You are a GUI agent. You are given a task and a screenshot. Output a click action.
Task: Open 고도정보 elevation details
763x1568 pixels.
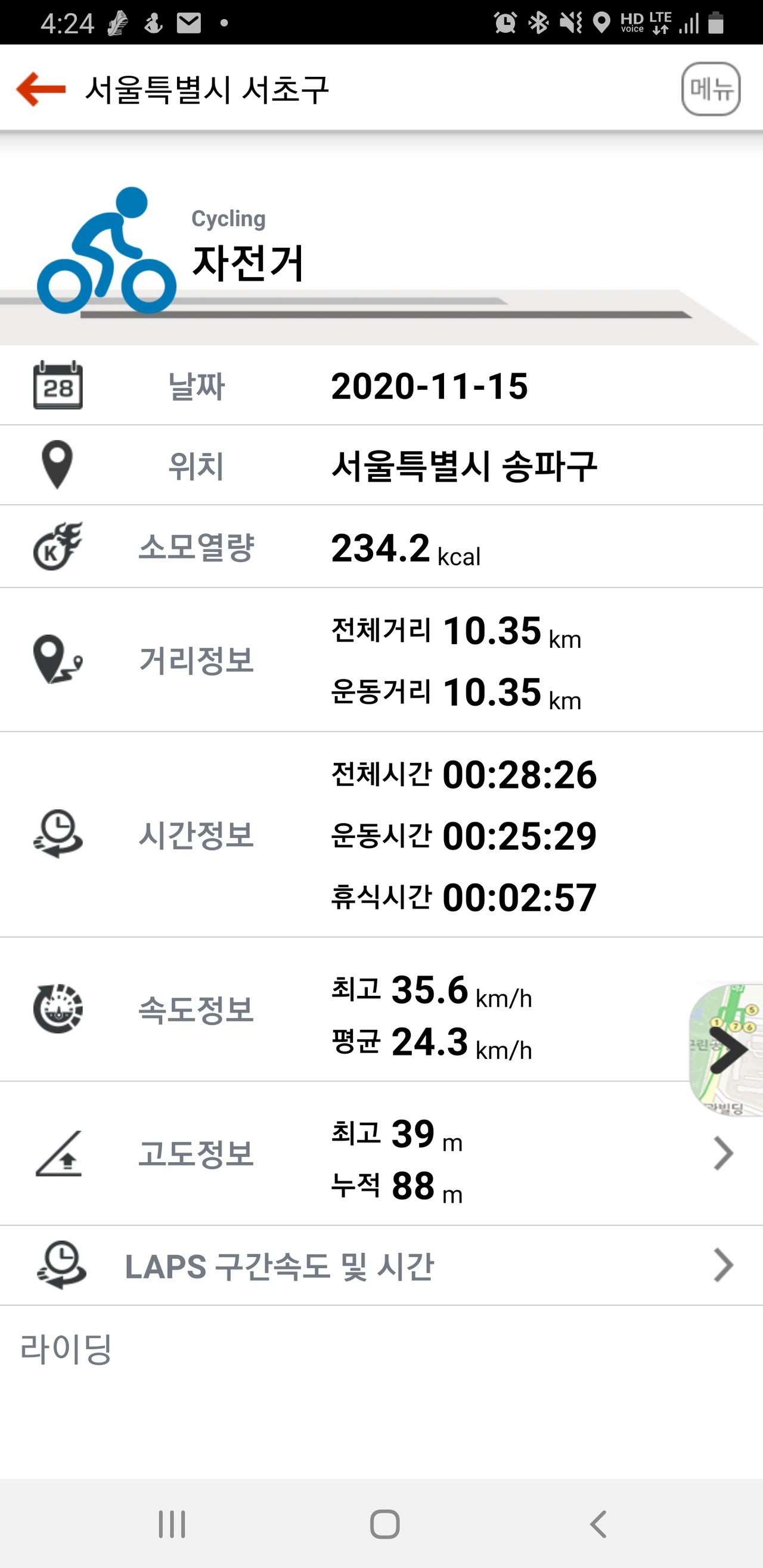click(722, 1153)
